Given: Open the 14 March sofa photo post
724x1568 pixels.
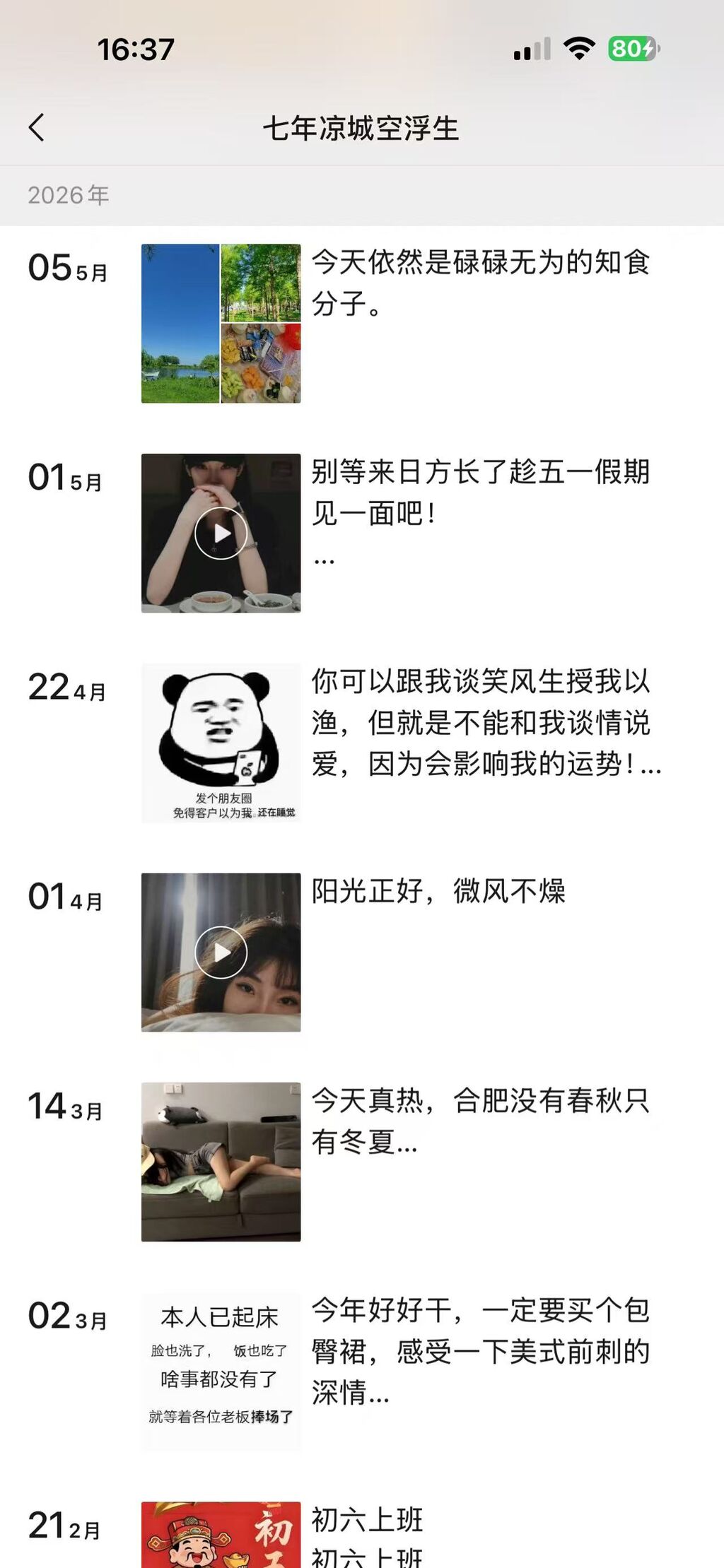Looking at the screenshot, I should (221, 1162).
